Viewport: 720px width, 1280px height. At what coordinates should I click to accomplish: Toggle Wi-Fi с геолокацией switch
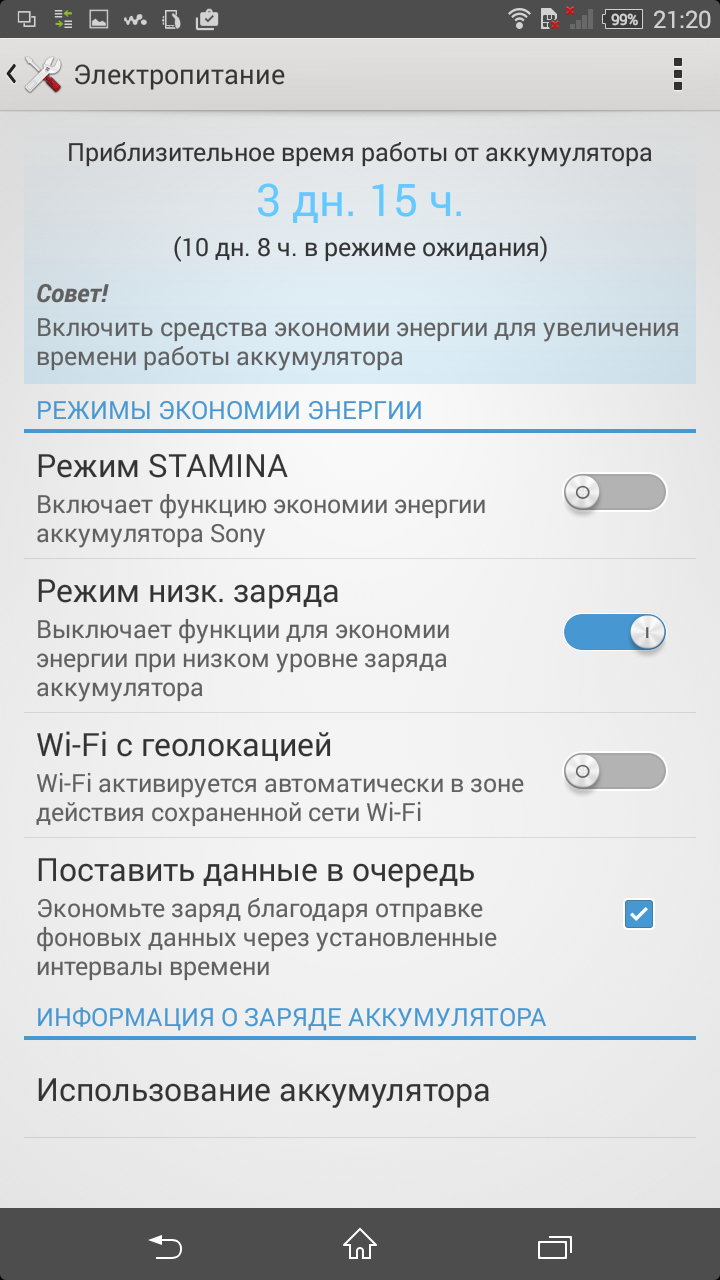click(x=614, y=772)
